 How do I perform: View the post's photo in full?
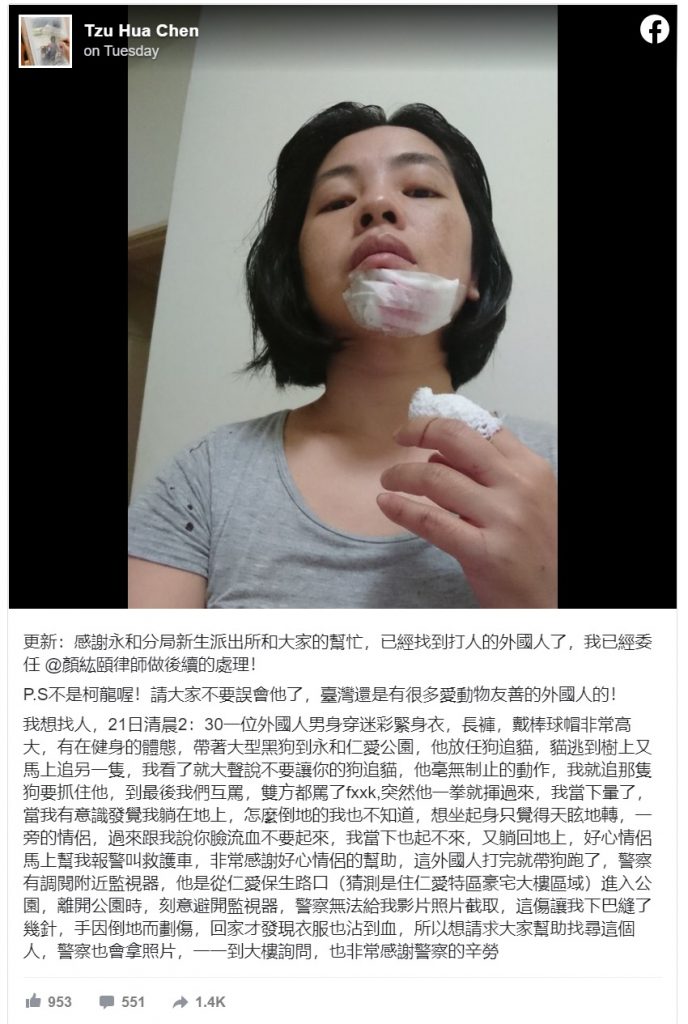point(343,330)
